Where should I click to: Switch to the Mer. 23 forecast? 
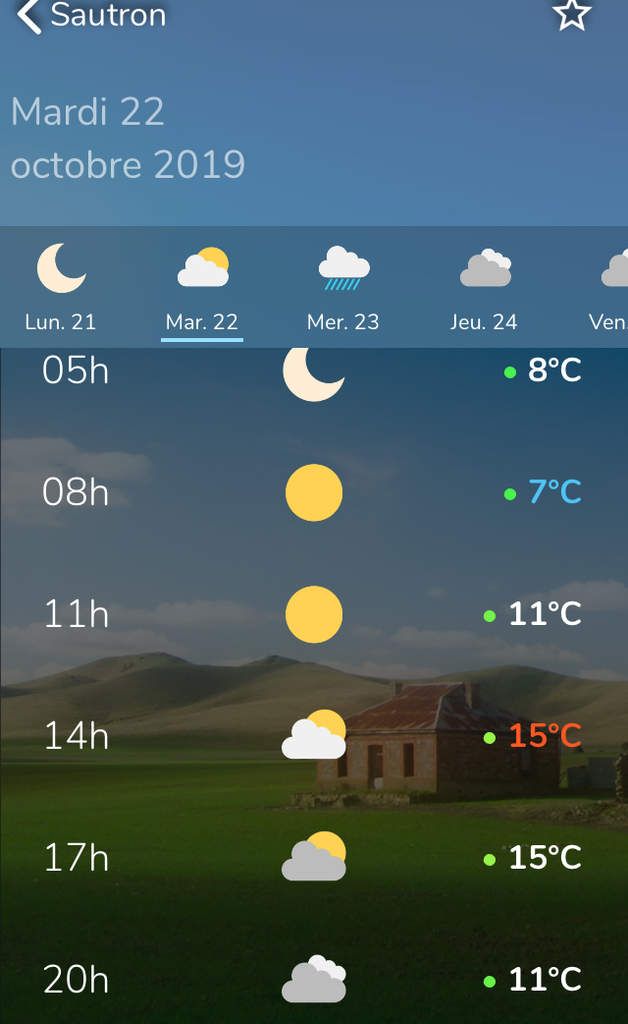click(x=343, y=287)
